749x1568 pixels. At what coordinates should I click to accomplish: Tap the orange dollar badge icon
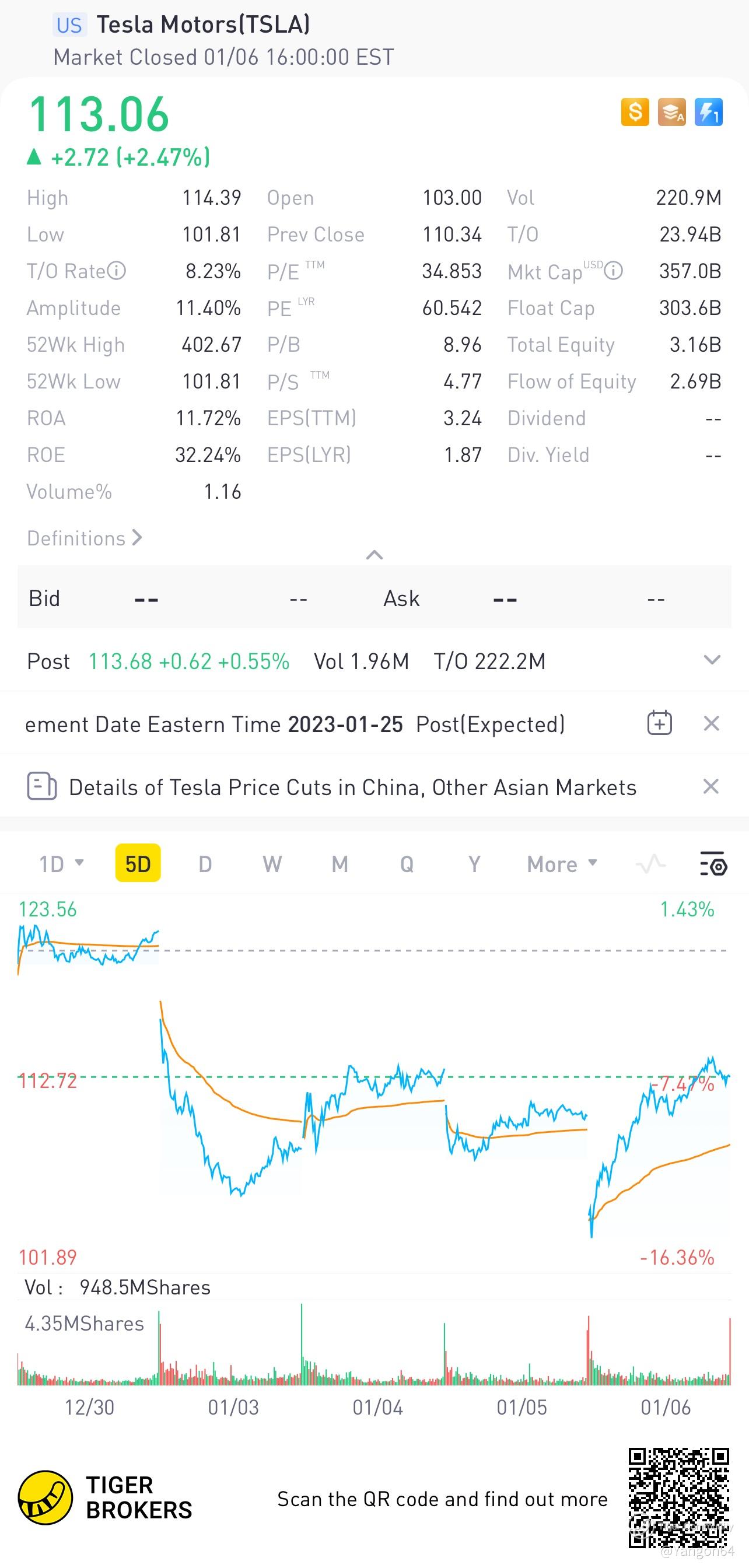tap(635, 112)
